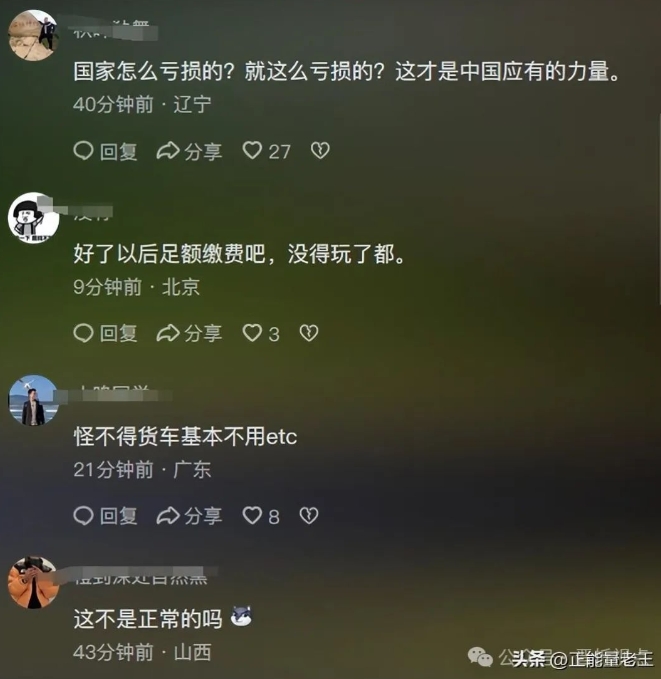Image resolution: width=661 pixels, height=679 pixels.
Task: Share the comment about 国家怎么亏损的
Action: (x=189, y=151)
